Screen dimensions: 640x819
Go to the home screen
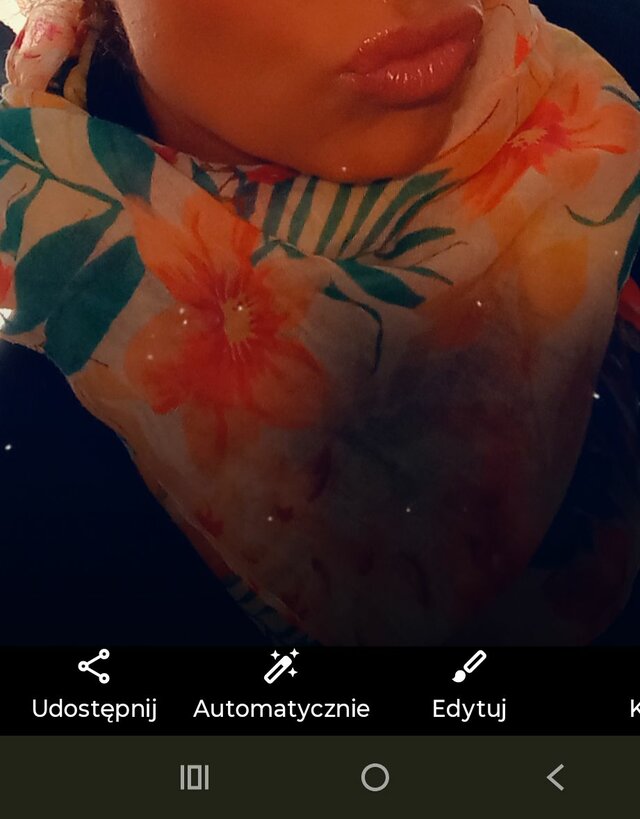[375, 777]
